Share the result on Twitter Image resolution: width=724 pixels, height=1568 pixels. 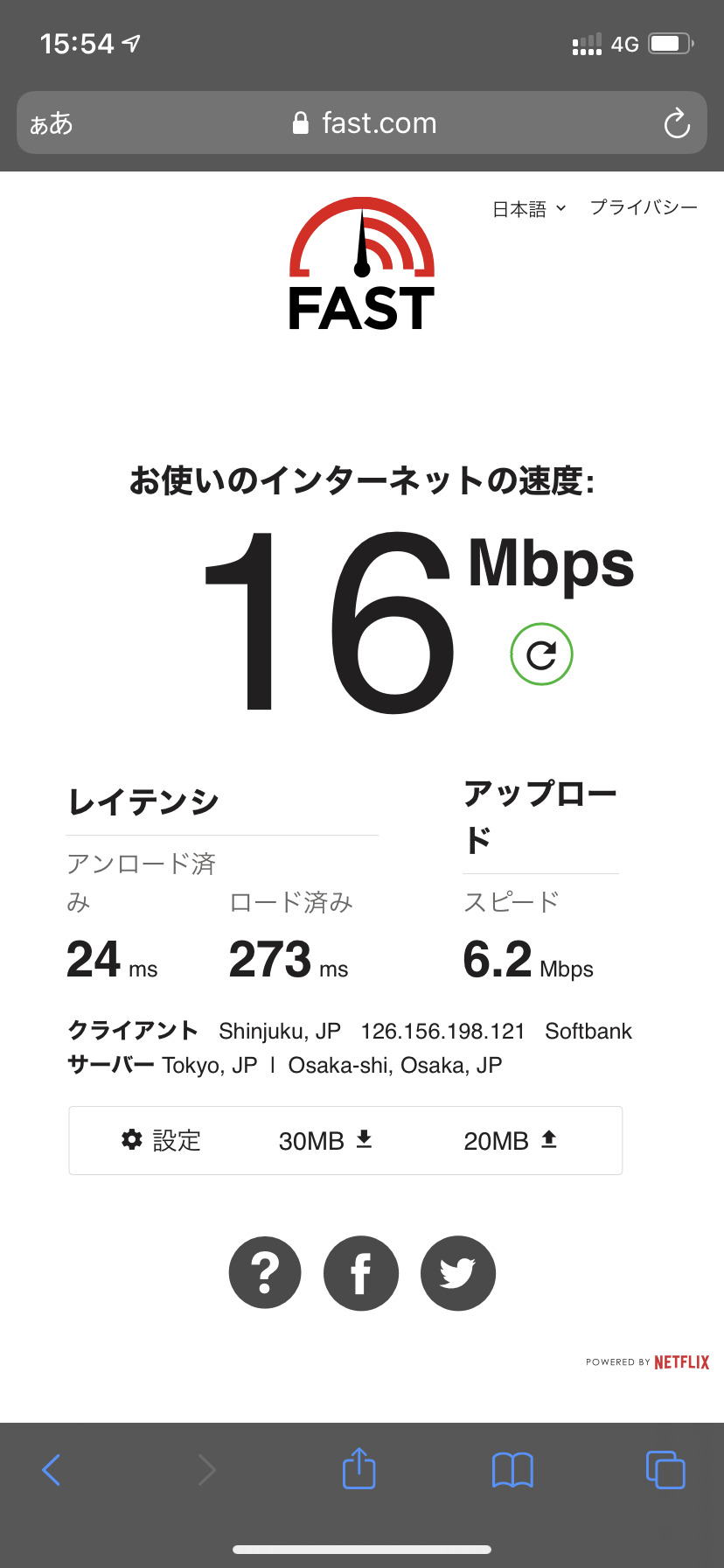tap(457, 1273)
